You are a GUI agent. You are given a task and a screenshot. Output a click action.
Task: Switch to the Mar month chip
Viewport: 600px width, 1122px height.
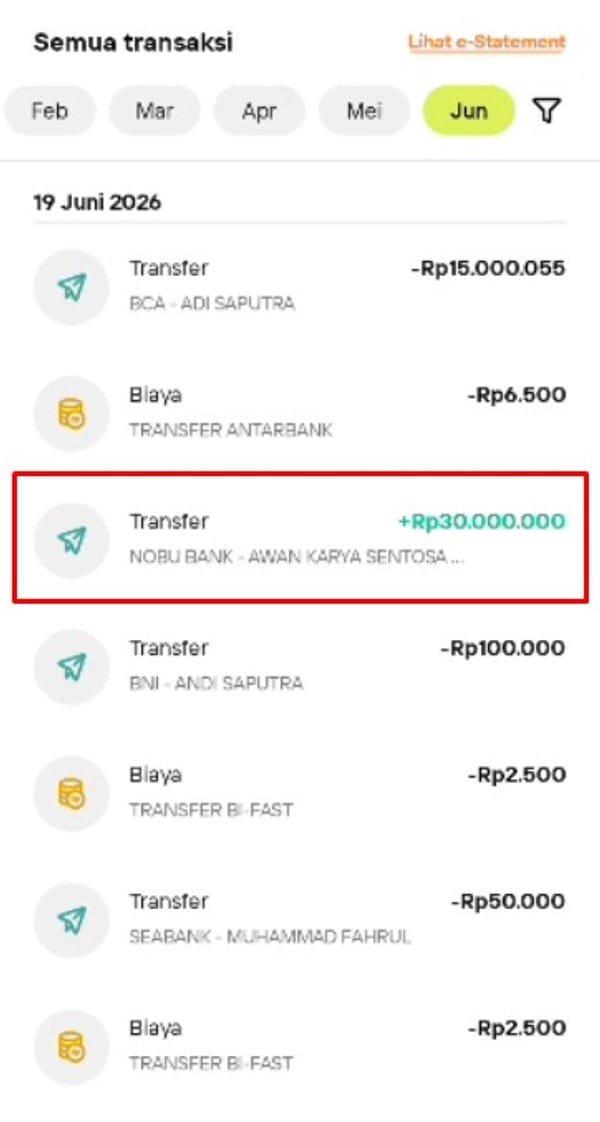154,111
